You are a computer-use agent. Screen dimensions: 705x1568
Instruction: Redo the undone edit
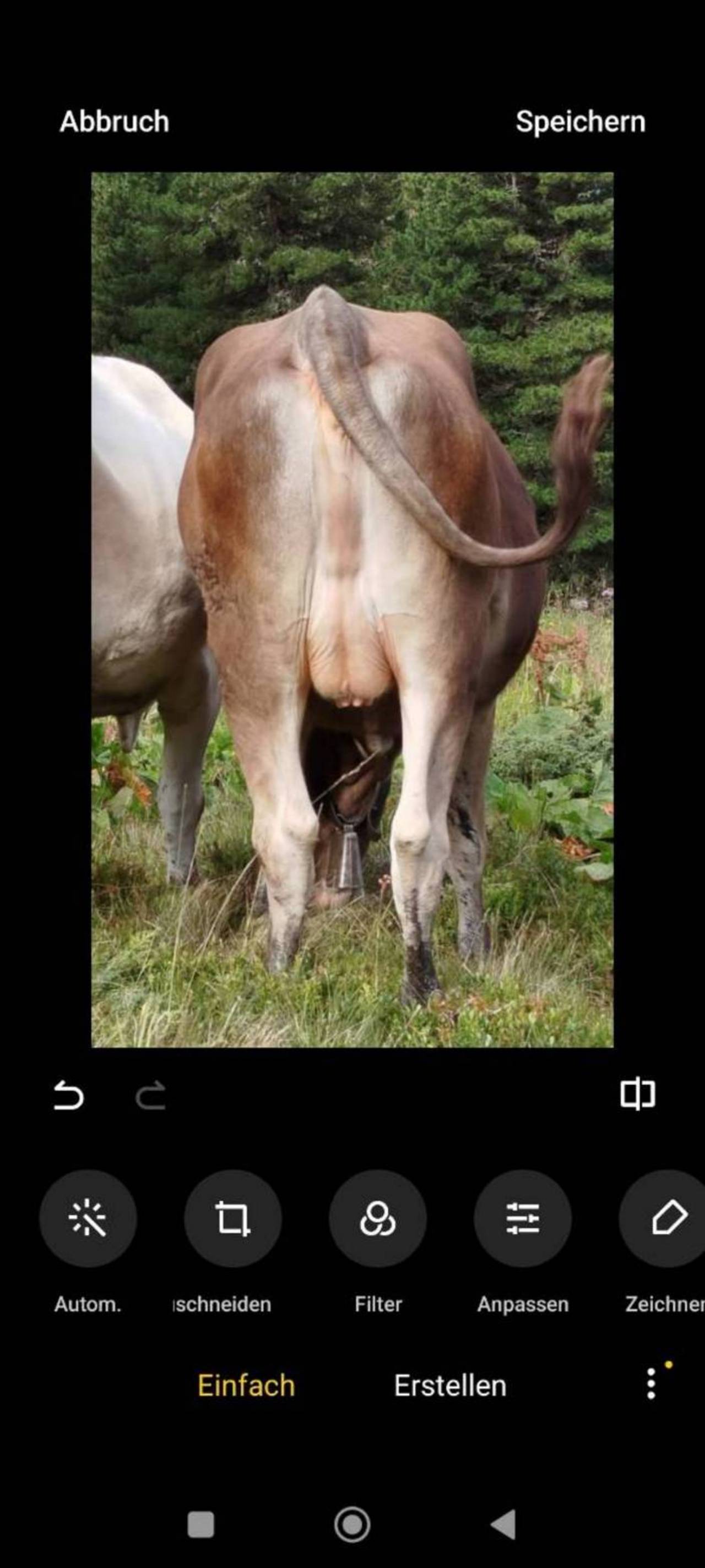(x=150, y=1095)
